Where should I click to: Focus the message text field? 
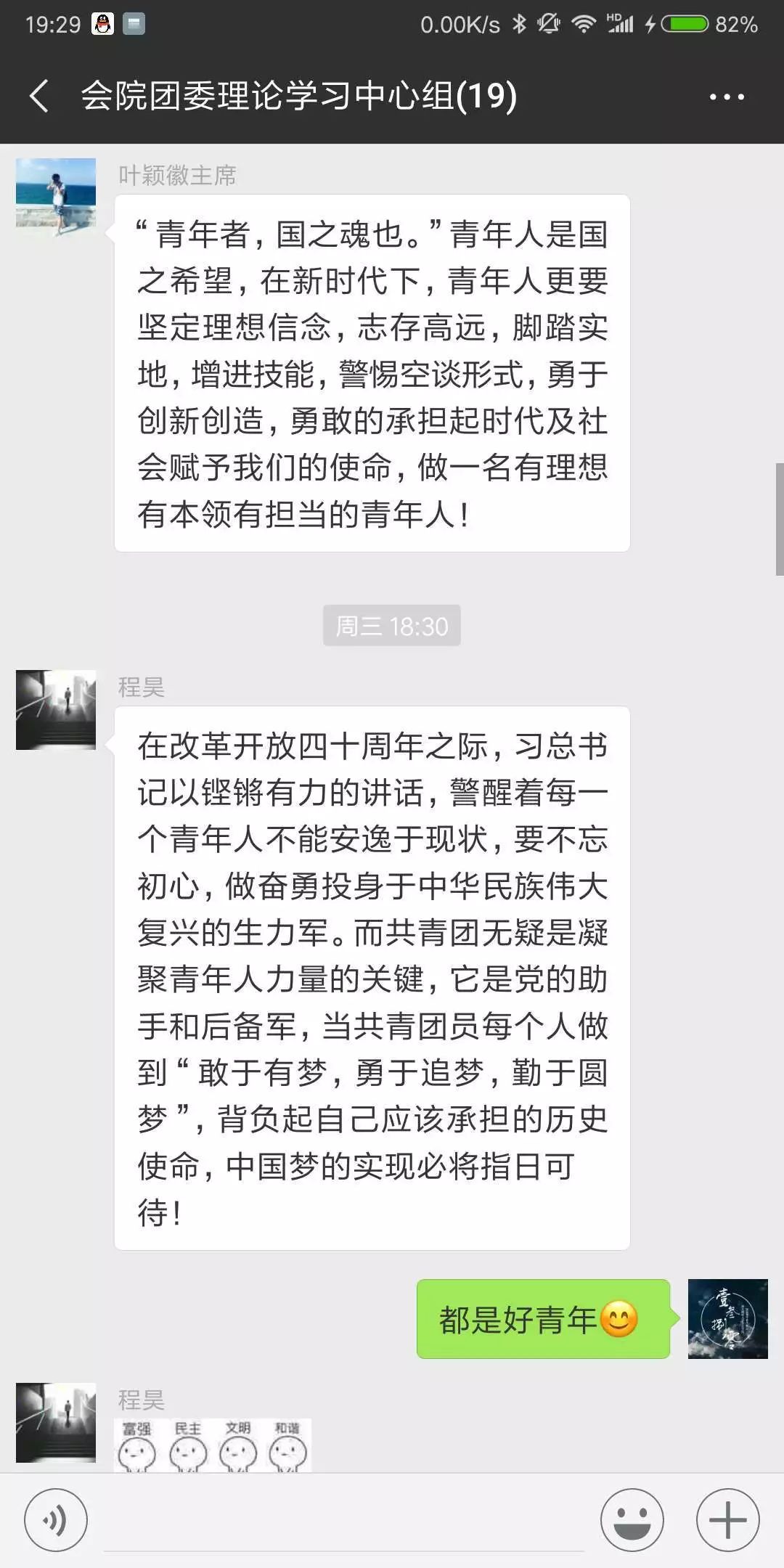coord(343,1521)
